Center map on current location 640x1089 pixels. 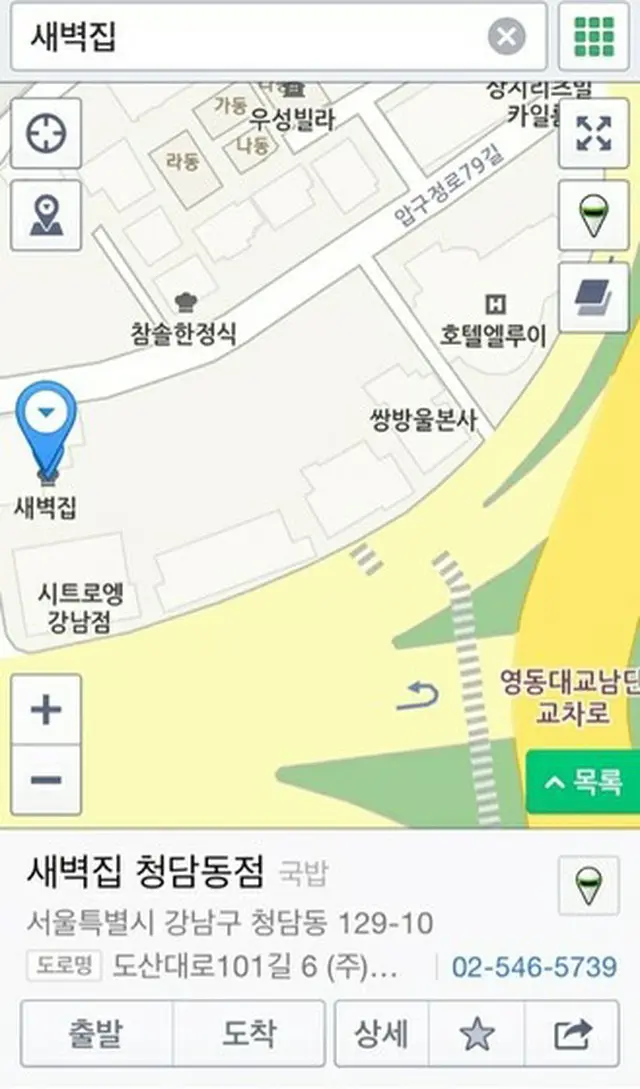[46, 134]
